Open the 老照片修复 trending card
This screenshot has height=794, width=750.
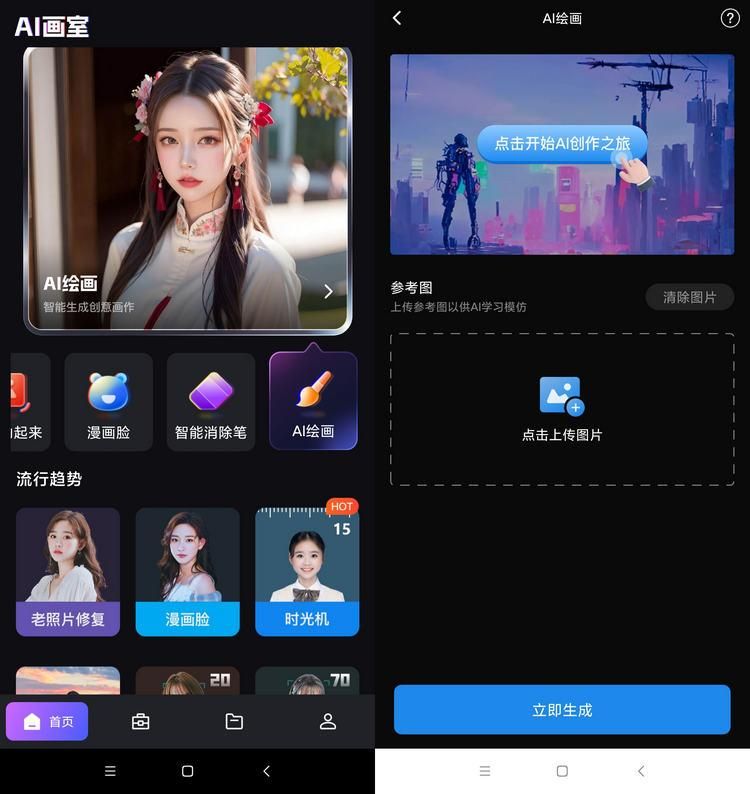coord(68,572)
